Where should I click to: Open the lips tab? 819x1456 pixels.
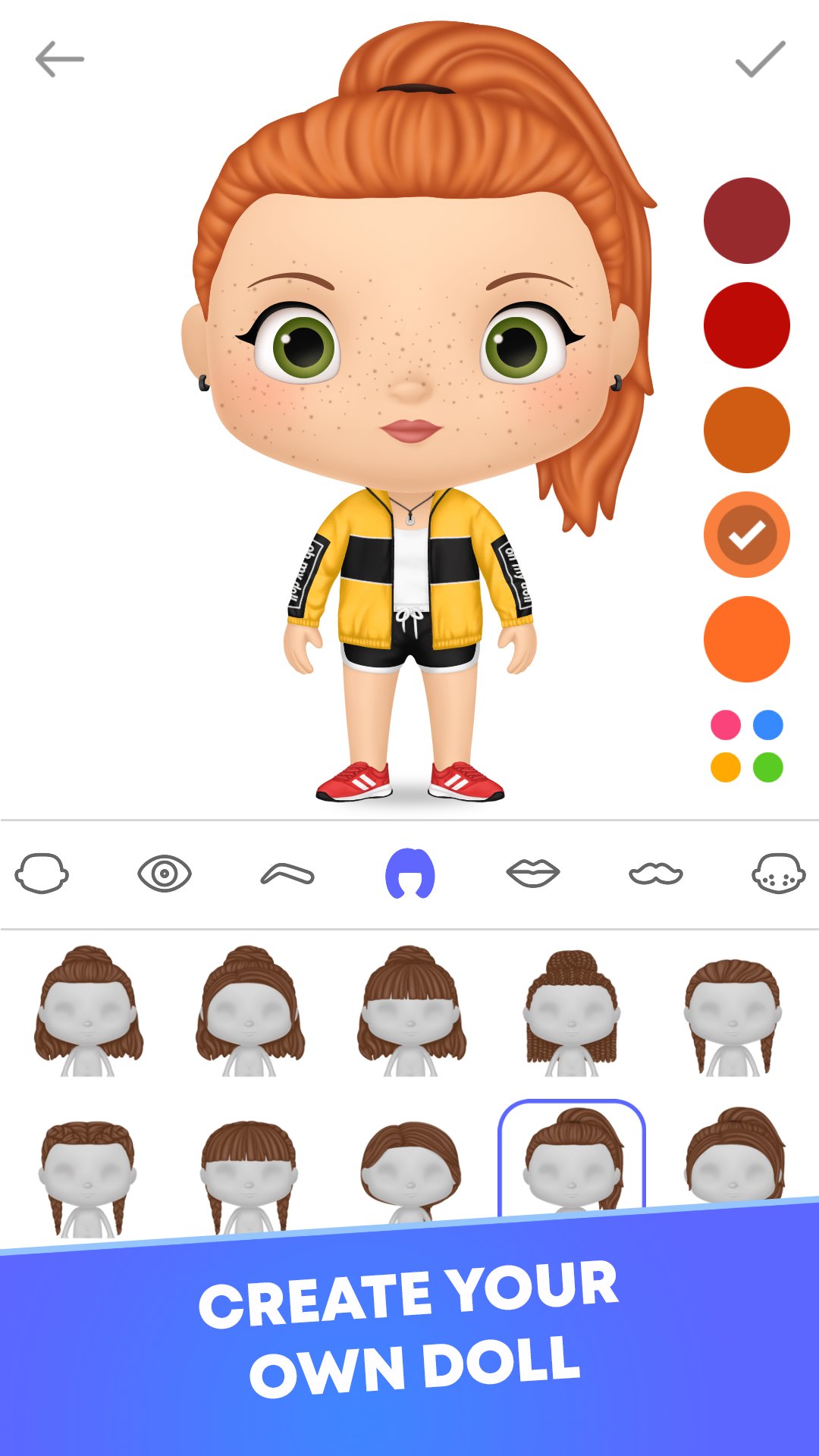[x=533, y=874]
